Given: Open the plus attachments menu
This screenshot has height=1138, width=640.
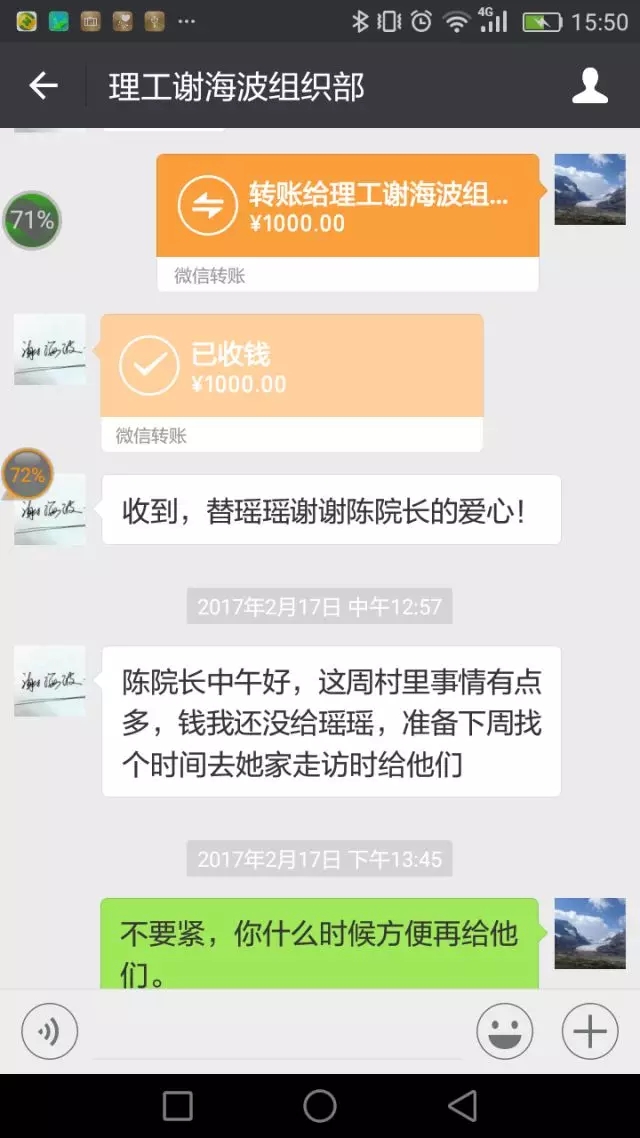Looking at the screenshot, I should (x=589, y=1031).
